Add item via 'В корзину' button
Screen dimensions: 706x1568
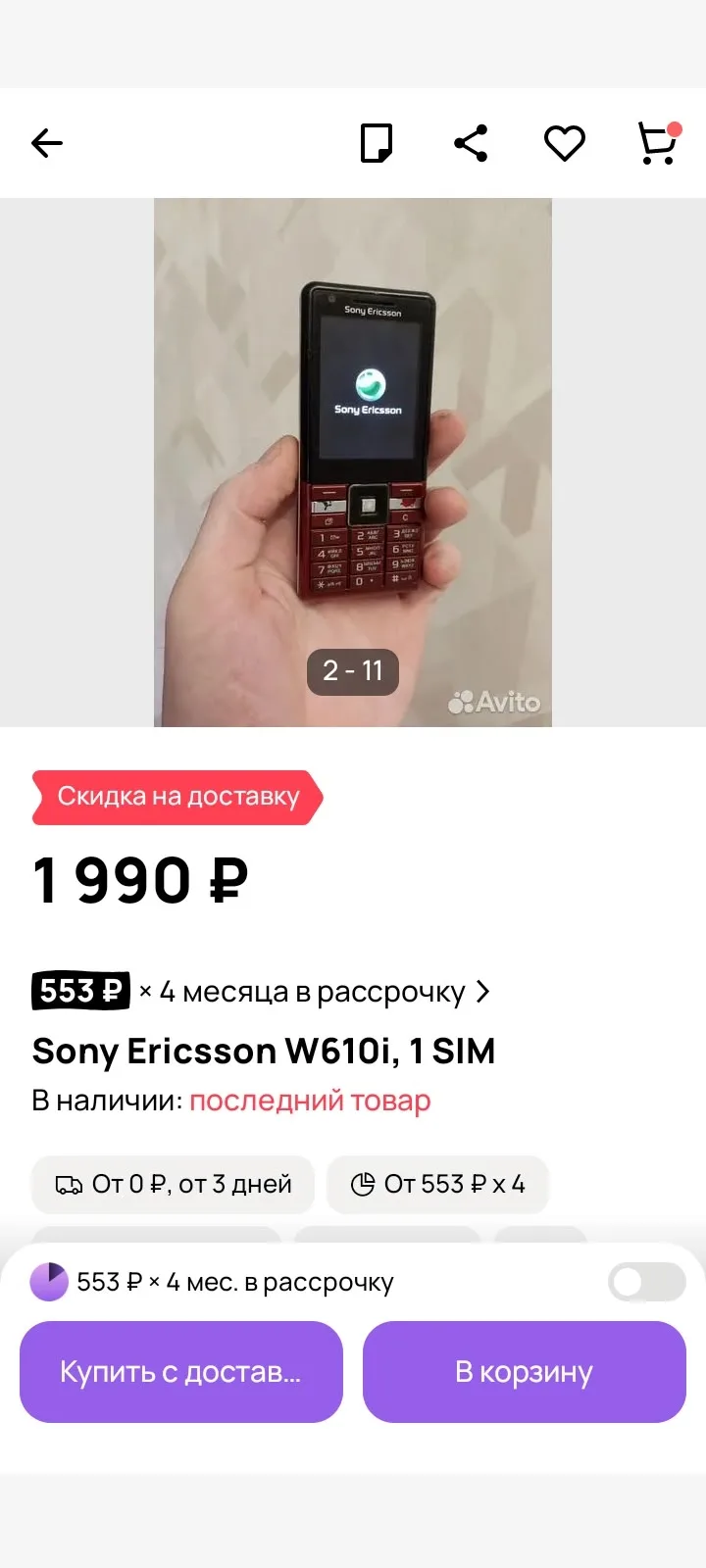coord(525,1372)
